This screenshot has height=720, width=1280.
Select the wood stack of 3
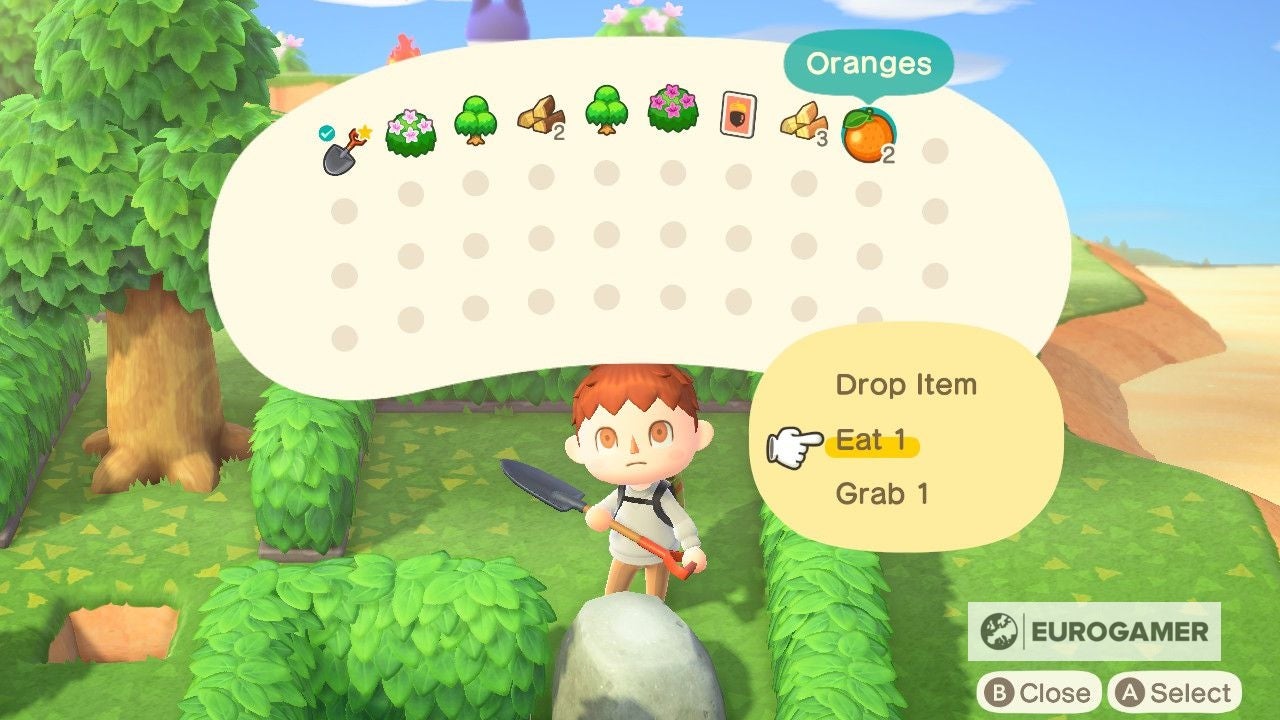click(x=803, y=122)
